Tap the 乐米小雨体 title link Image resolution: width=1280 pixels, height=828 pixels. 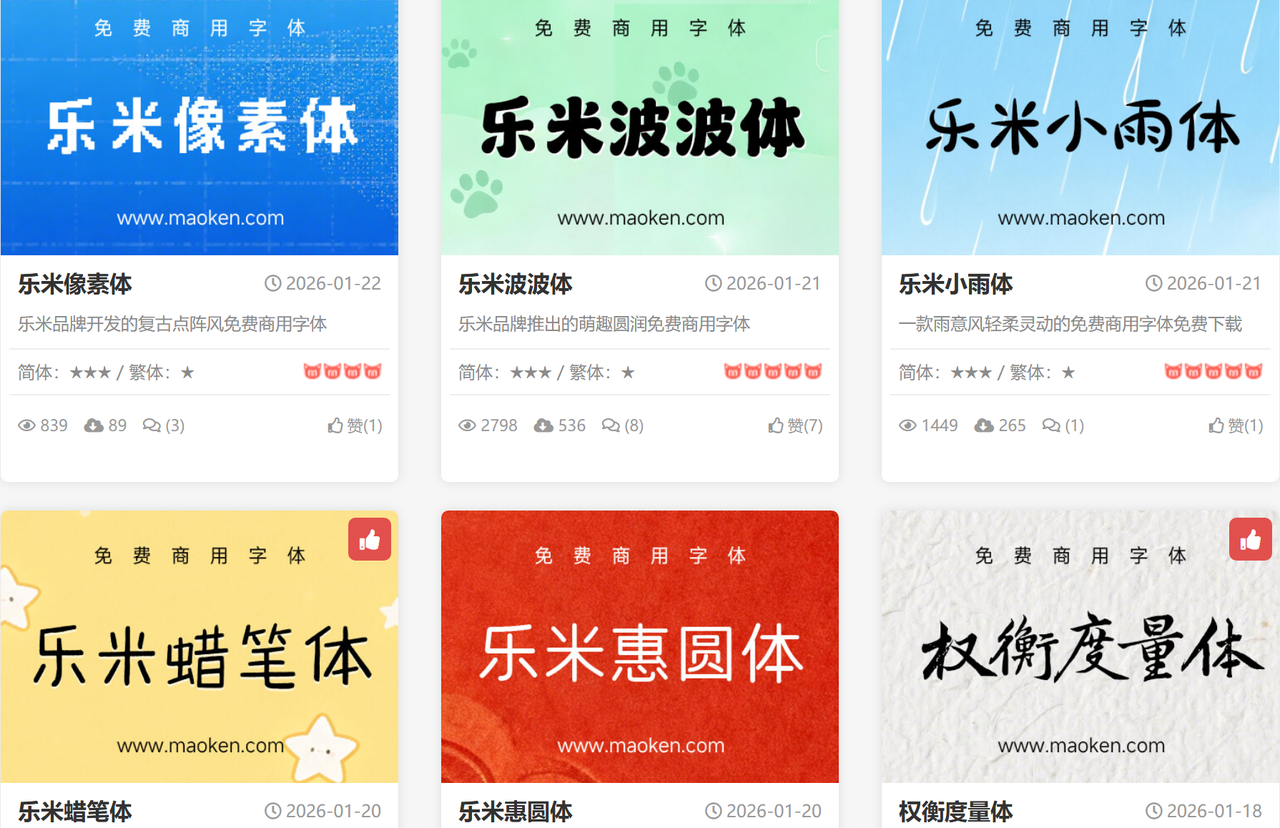(x=956, y=284)
